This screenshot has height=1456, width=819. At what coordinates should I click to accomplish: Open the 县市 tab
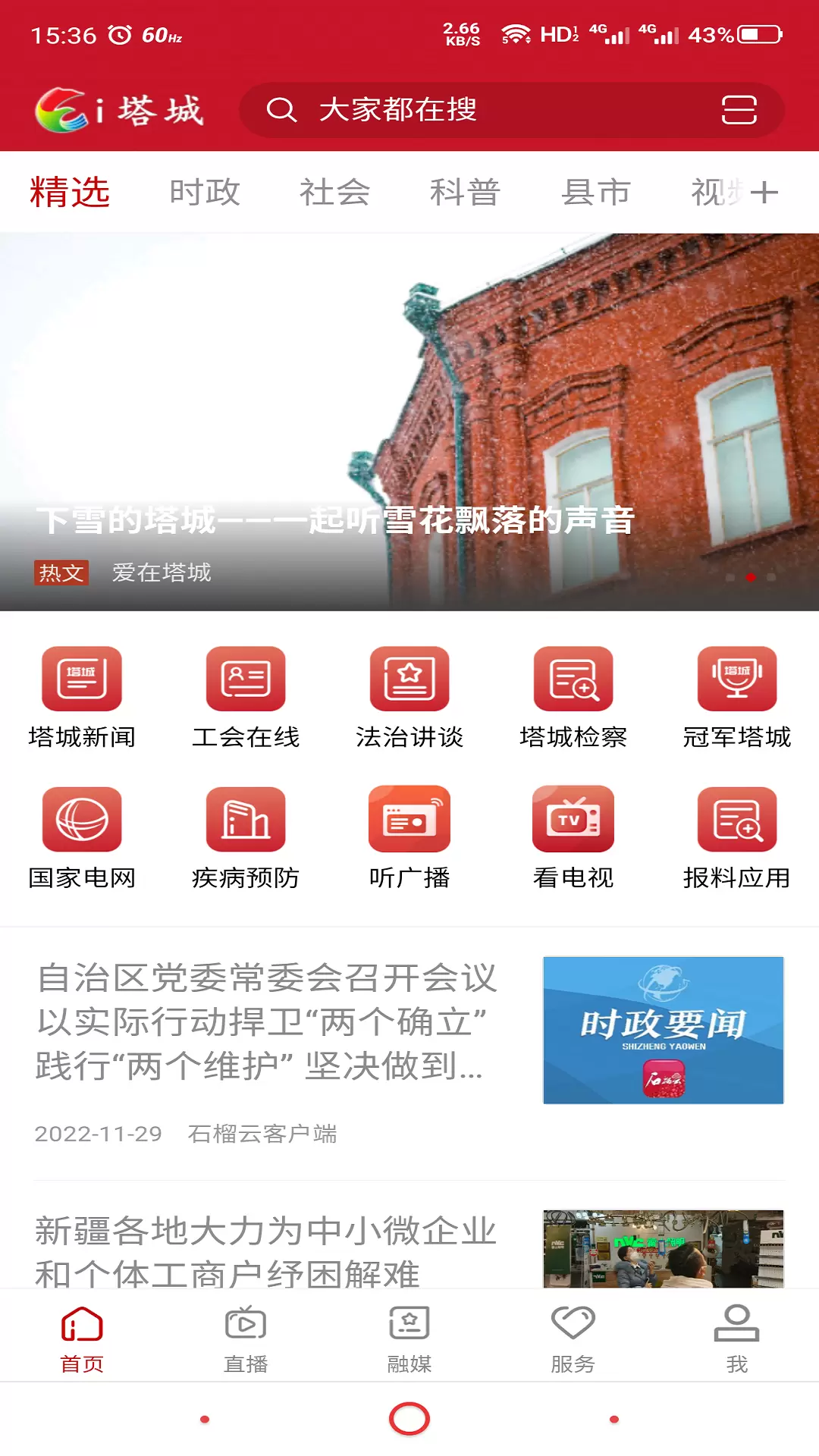pos(596,193)
